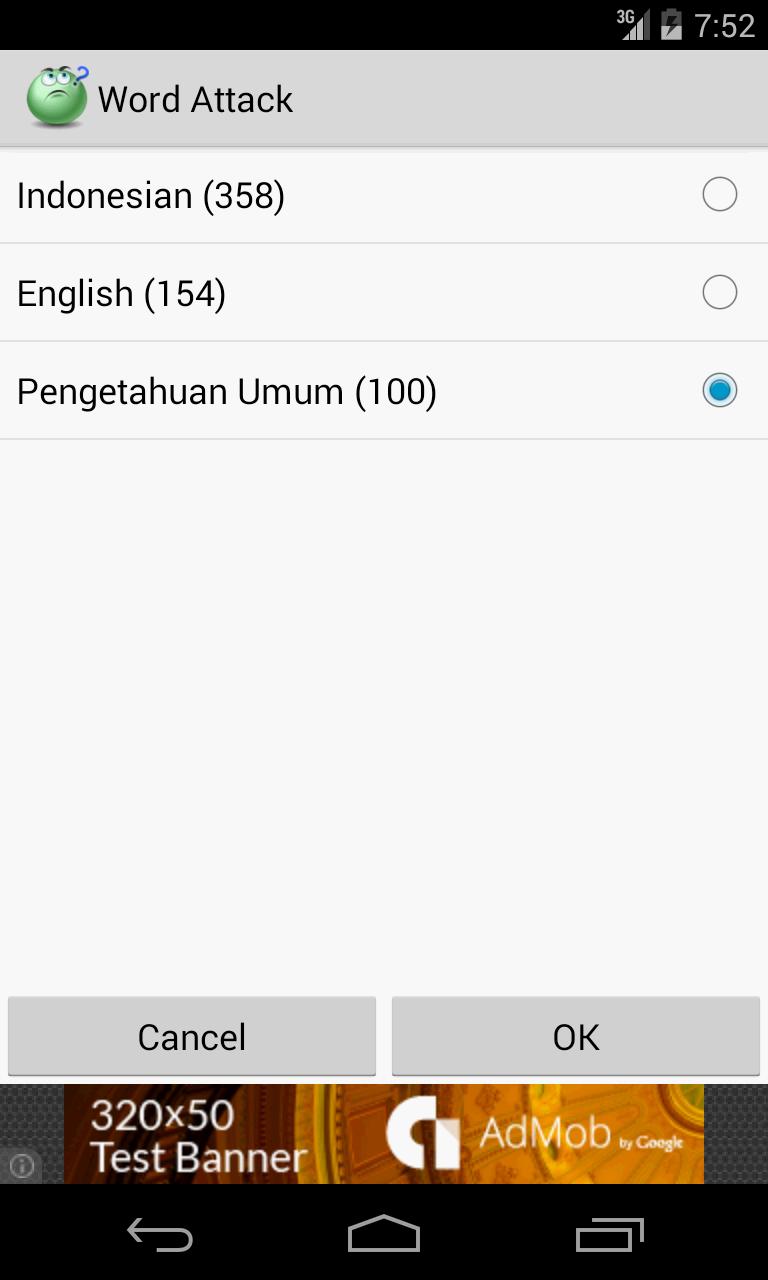The height and width of the screenshot is (1280, 768).
Task: Tap the ad info icon
Action: 22,1165
